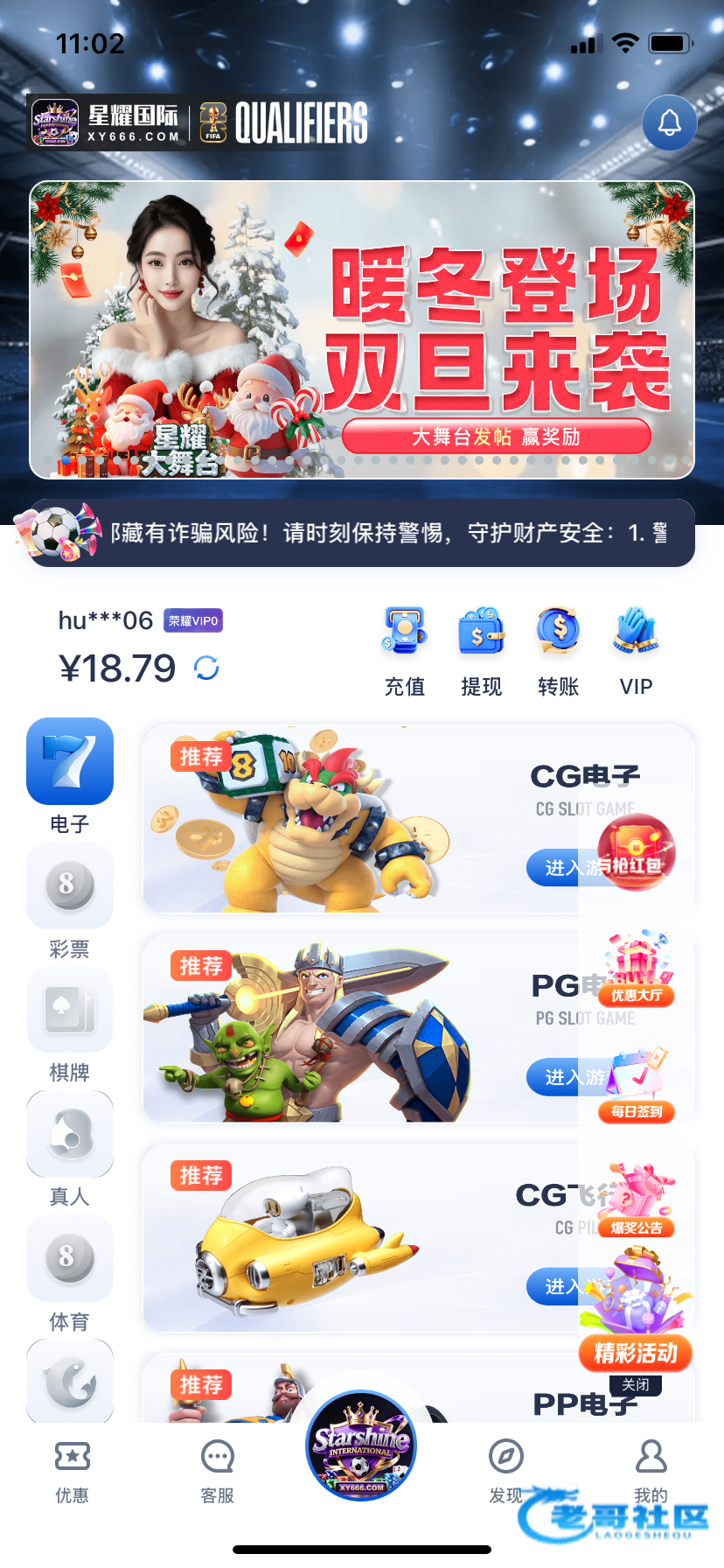This screenshot has width=724, height=1568.
Task: Open the notifications bell
Action: (x=669, y=122)
